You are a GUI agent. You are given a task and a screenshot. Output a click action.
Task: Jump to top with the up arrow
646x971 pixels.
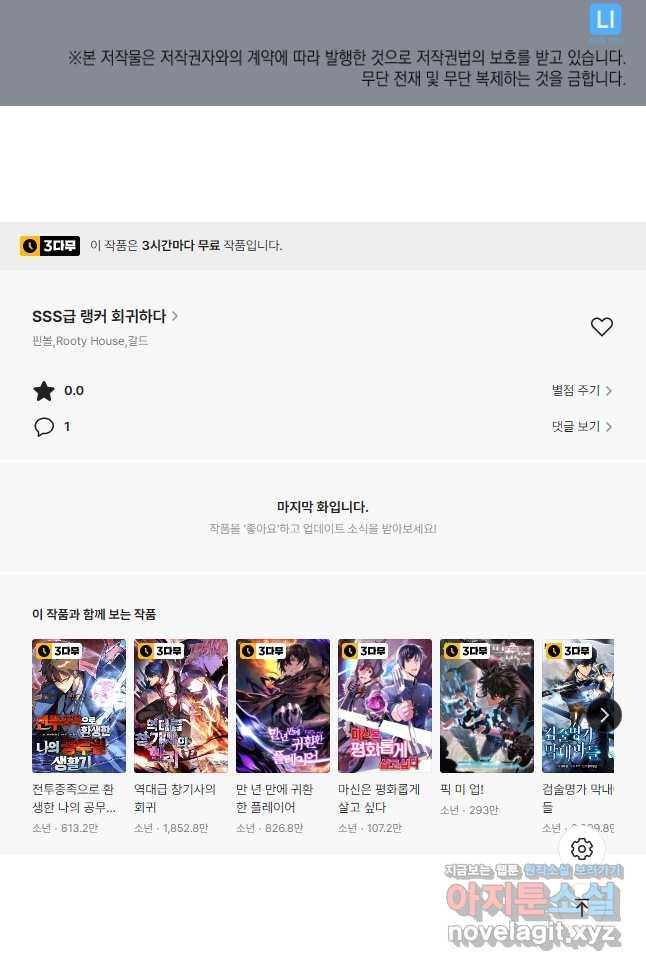click(582, 908)
